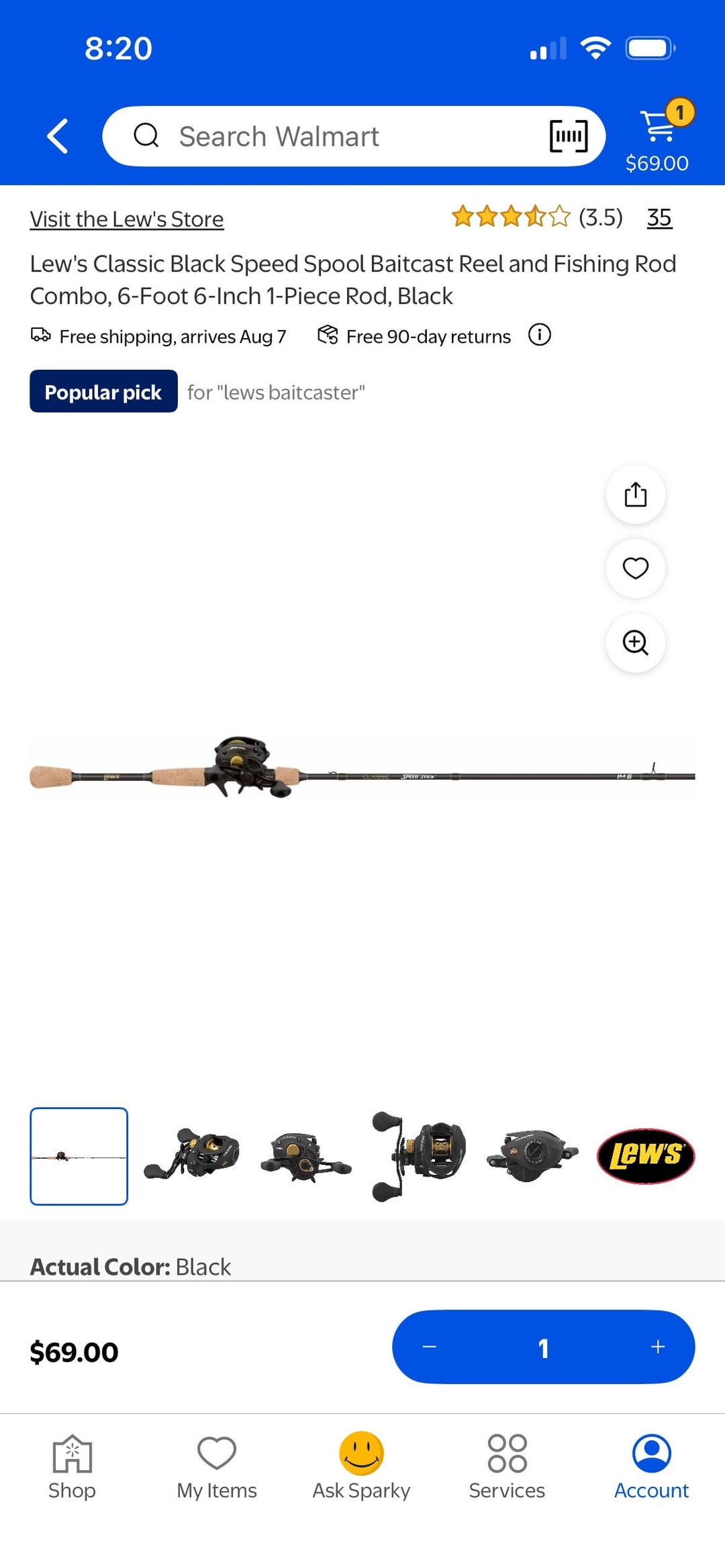
Task: Select the second reel thumbnail image
Action: coord(191,1155)
